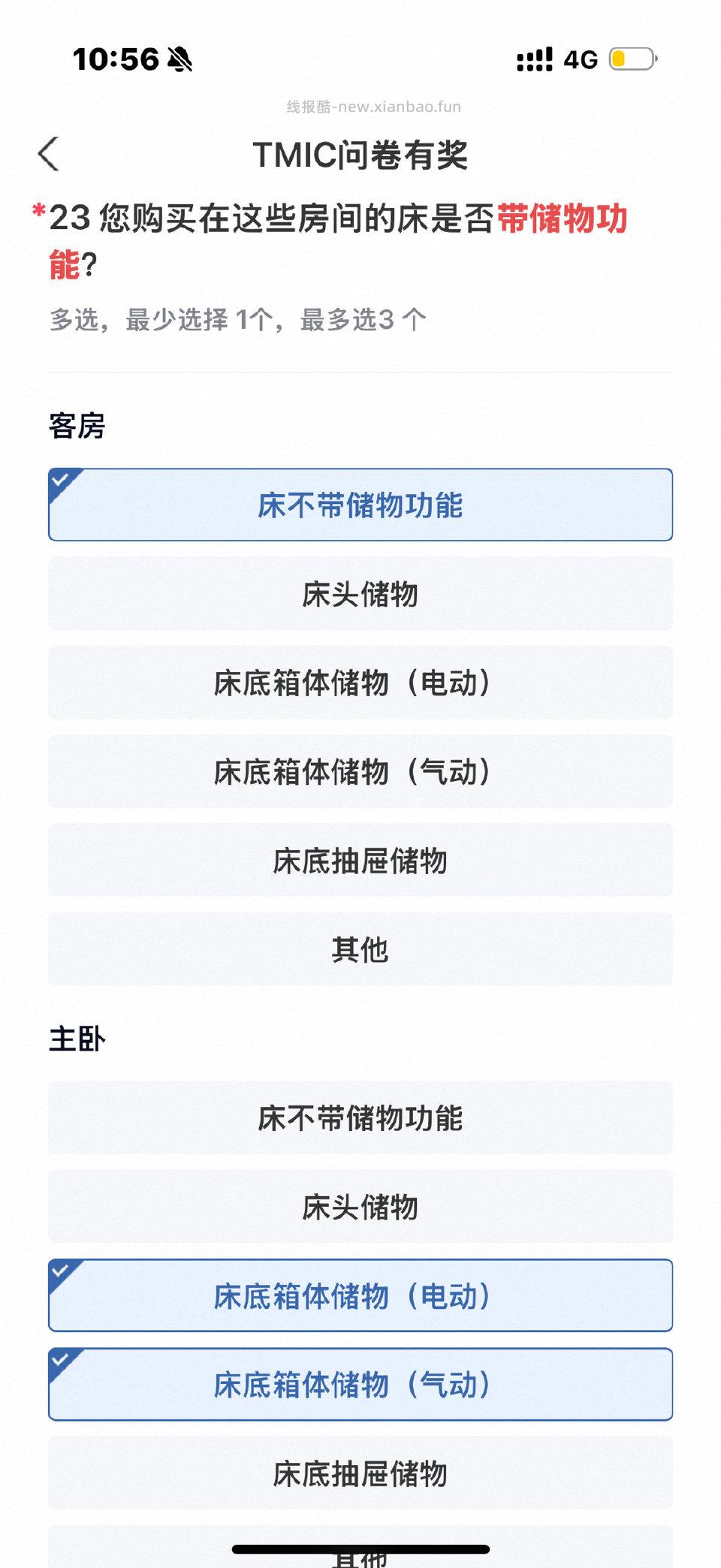Image resolution: width=721 pixels, height=1568 pixels.
Task: Select 床底箱体储物（电动）under 客房
Action: click(360, 682)
